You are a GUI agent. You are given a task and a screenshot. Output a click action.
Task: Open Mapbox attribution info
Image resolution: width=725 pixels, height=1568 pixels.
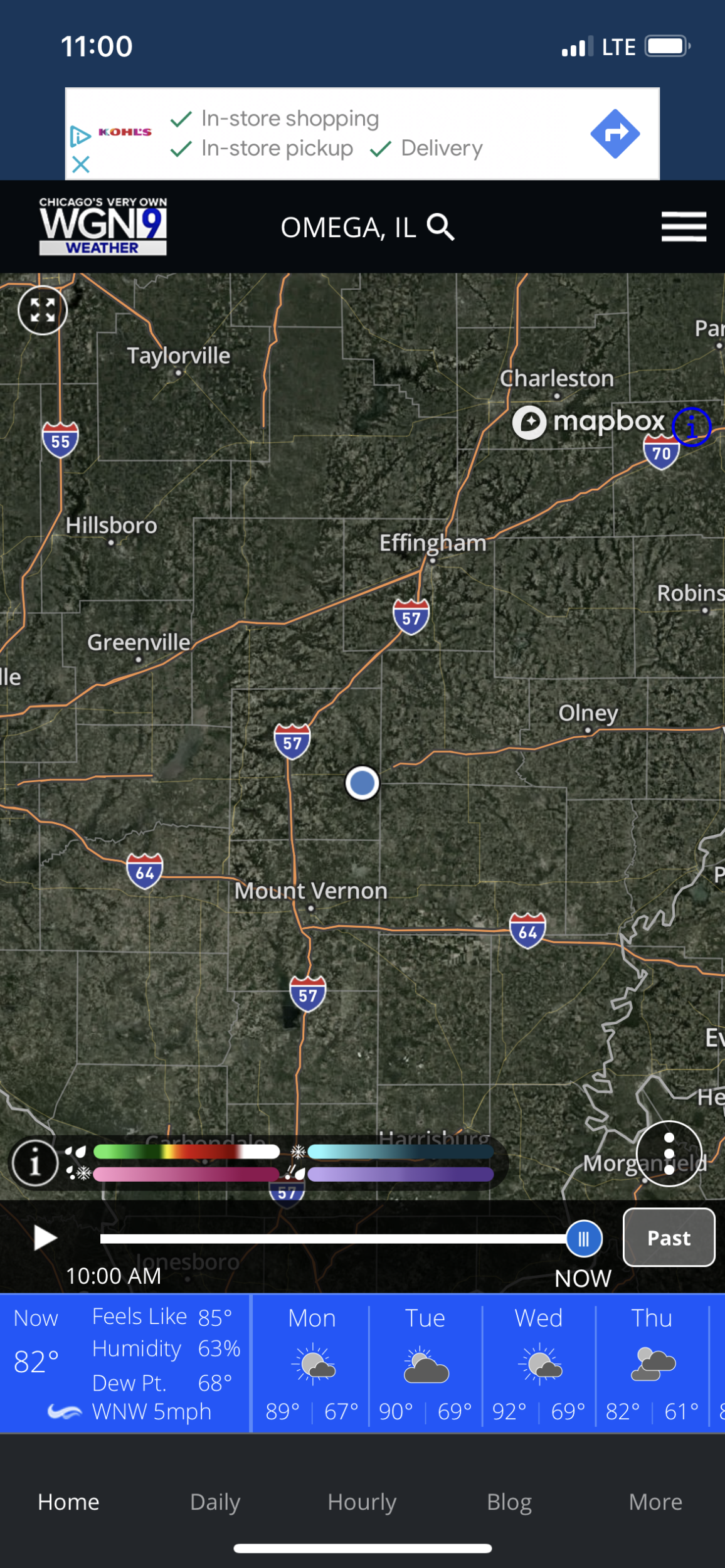[691, 427]
